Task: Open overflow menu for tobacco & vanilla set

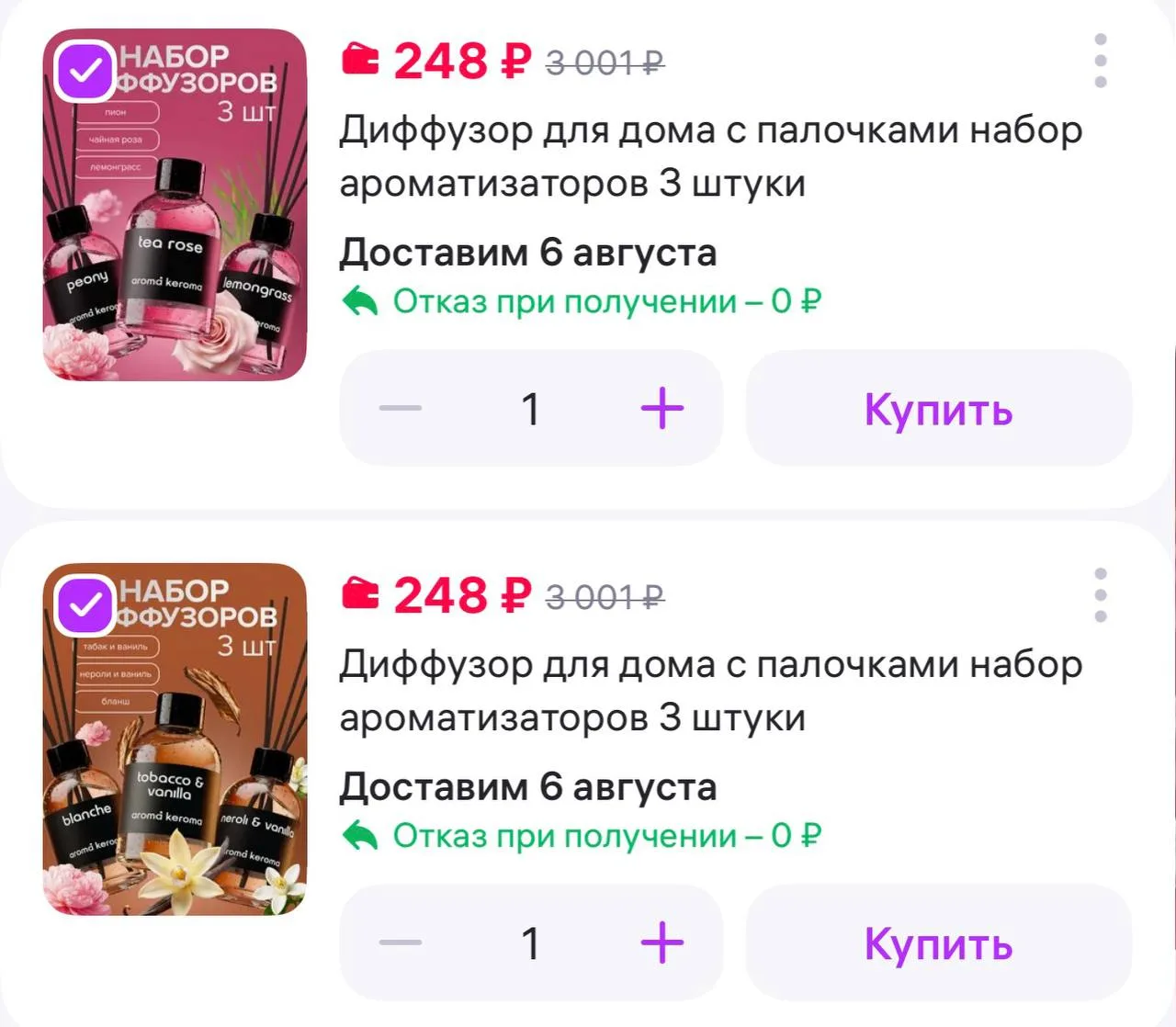Action: (1101, 595)
